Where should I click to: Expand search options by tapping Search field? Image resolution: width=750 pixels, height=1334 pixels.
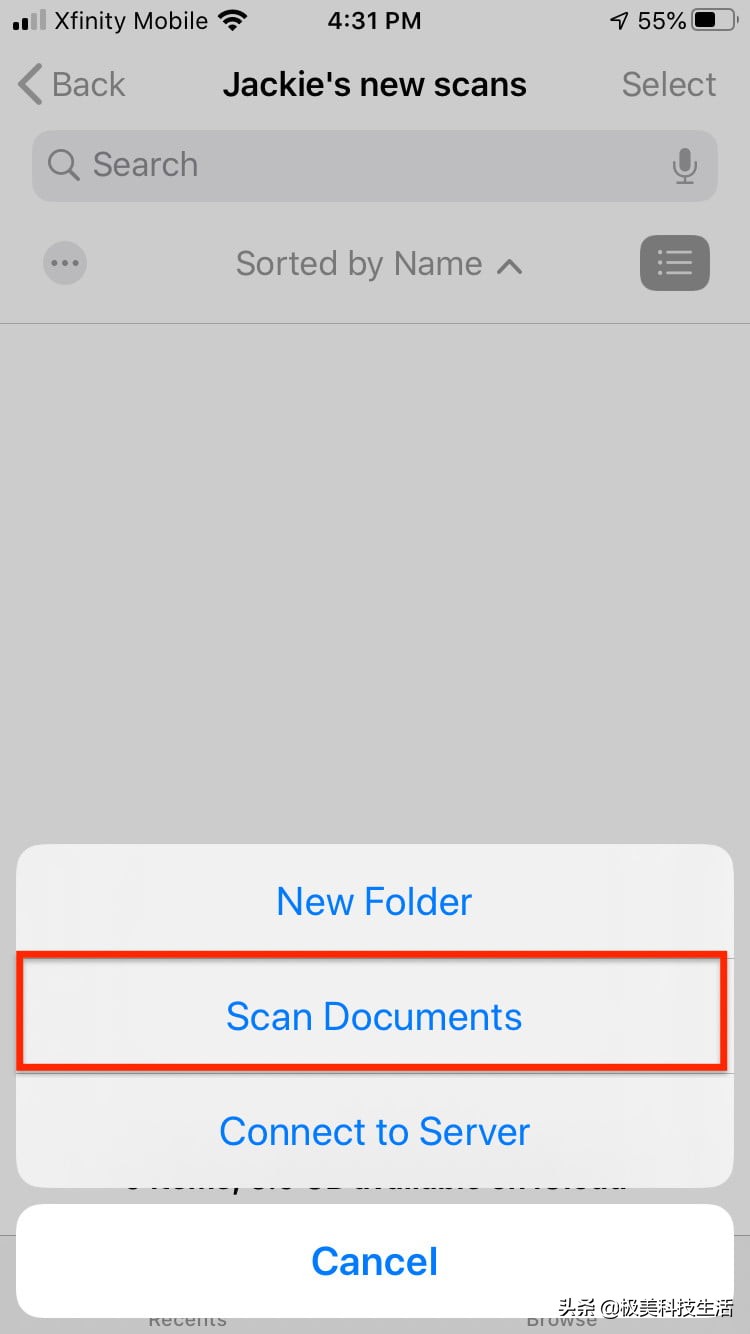point(300,165)
